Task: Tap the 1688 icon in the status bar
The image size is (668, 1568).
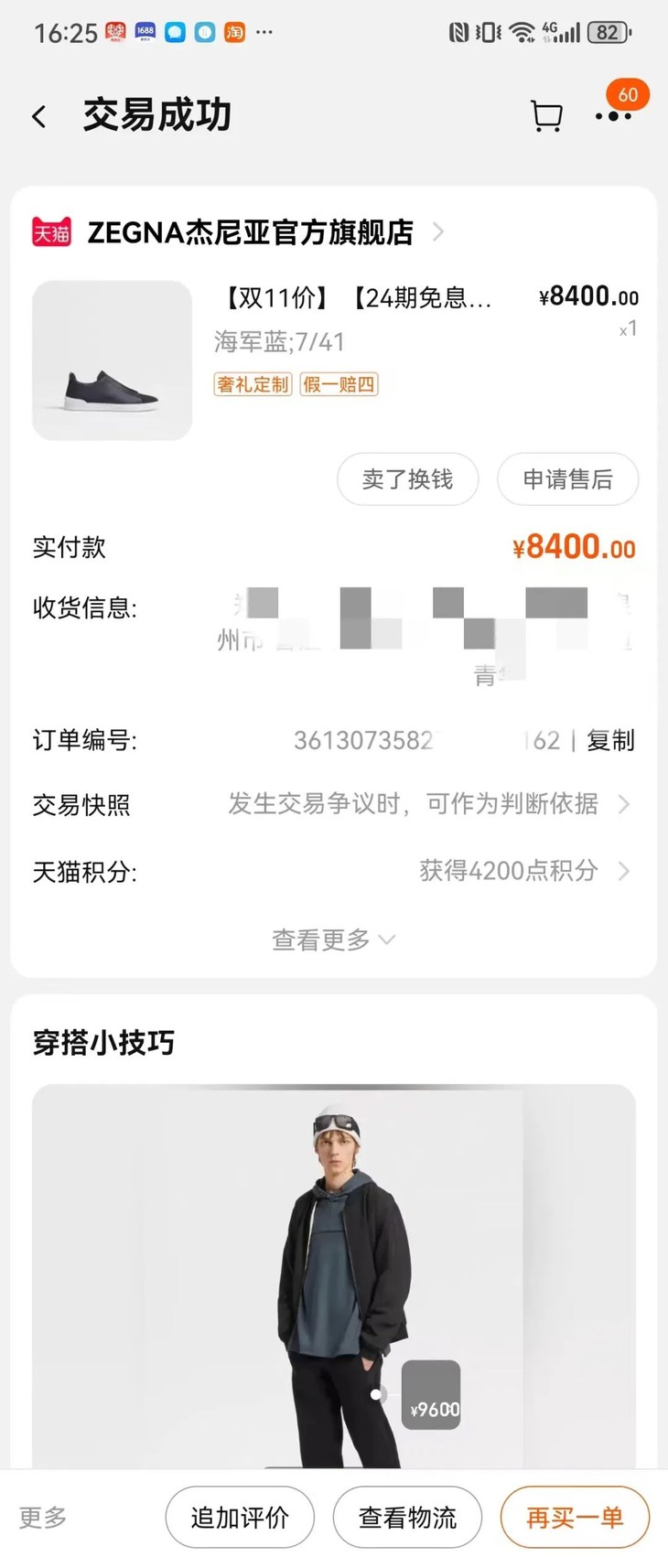Action: click(x=144, y=32)
